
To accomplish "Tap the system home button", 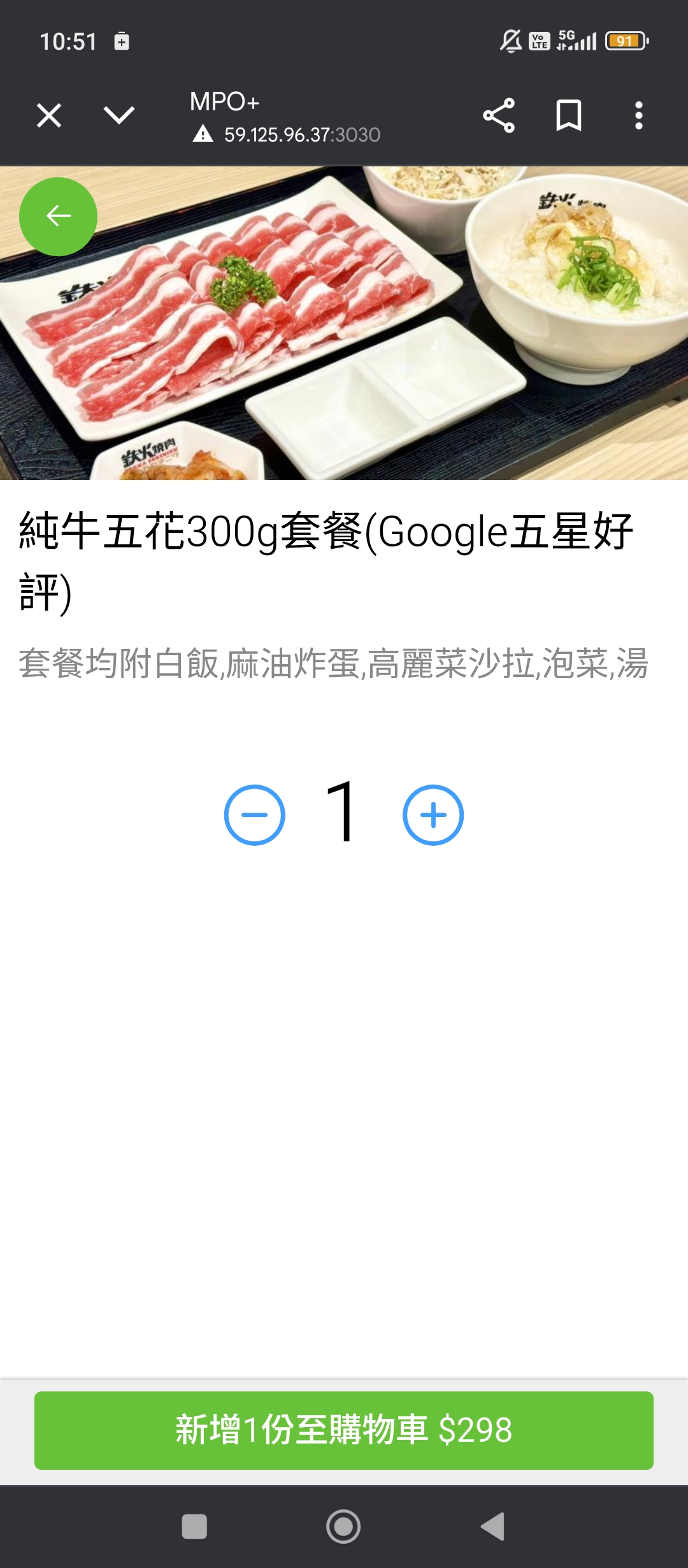I will pyautogui.click(x=343, y=1527).
